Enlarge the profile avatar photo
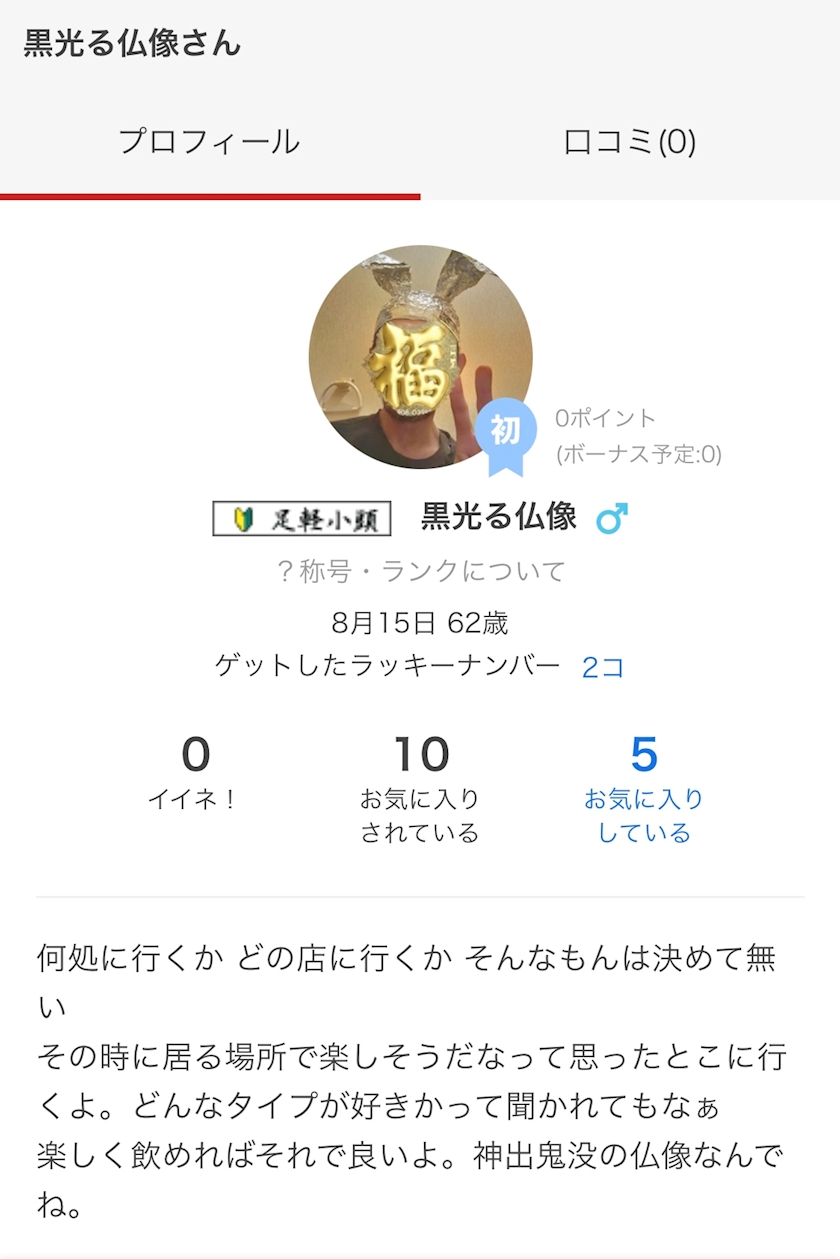 click(x=420, y=357)
